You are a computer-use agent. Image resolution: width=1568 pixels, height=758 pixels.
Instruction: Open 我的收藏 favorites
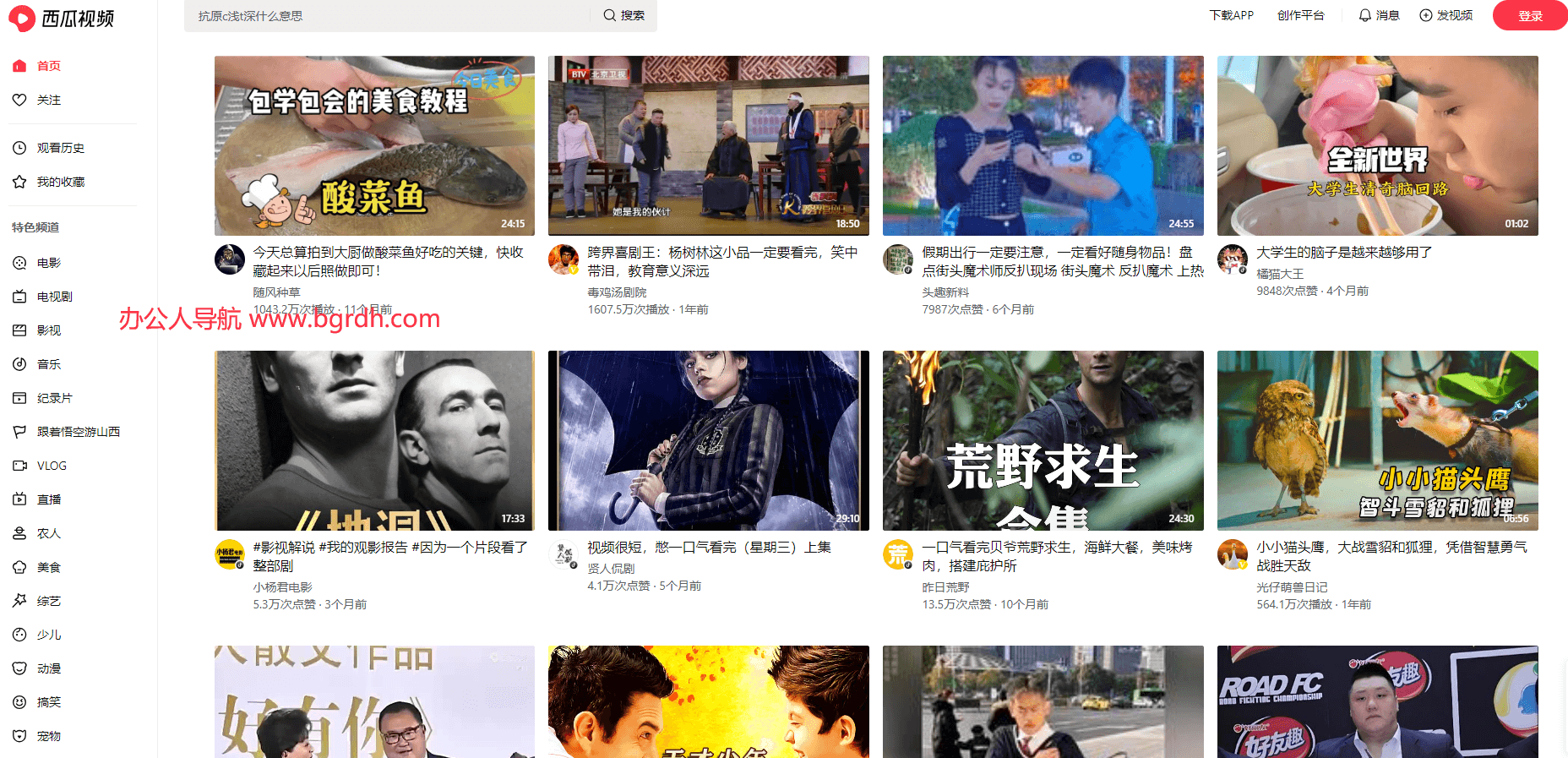point(60,182)
